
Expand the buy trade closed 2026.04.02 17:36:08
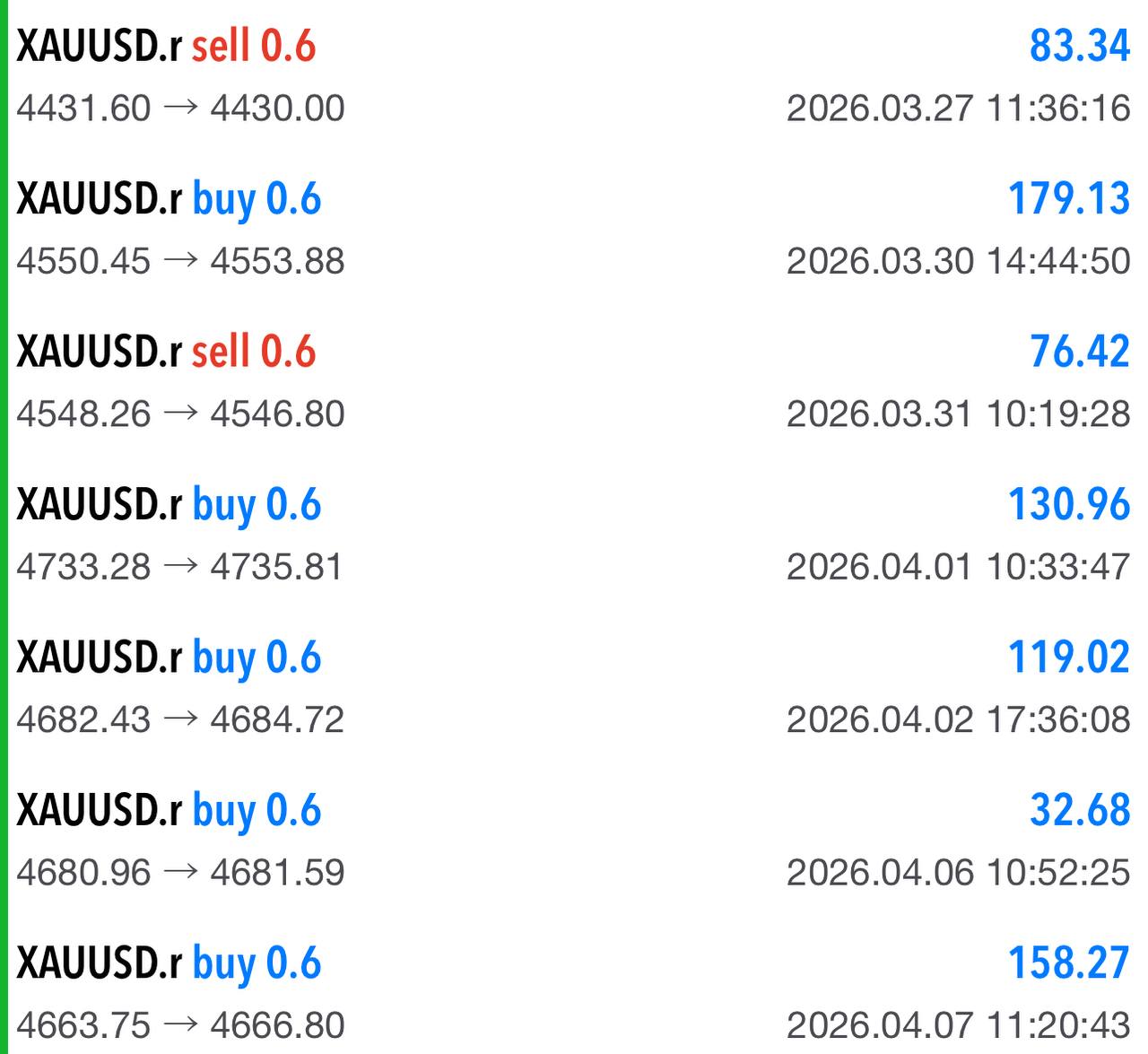[574, 687]
